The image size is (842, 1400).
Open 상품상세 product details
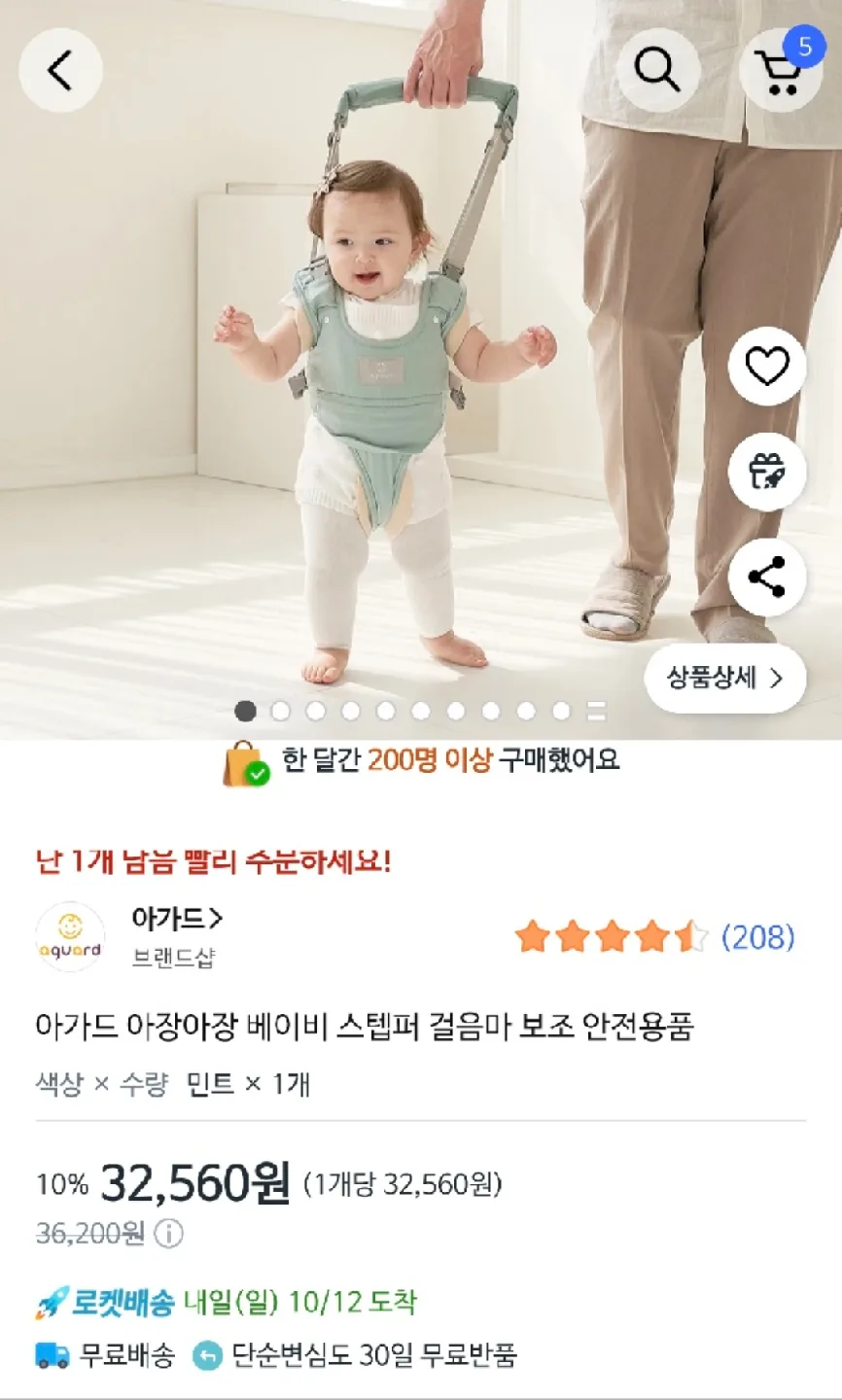(724, 678)
